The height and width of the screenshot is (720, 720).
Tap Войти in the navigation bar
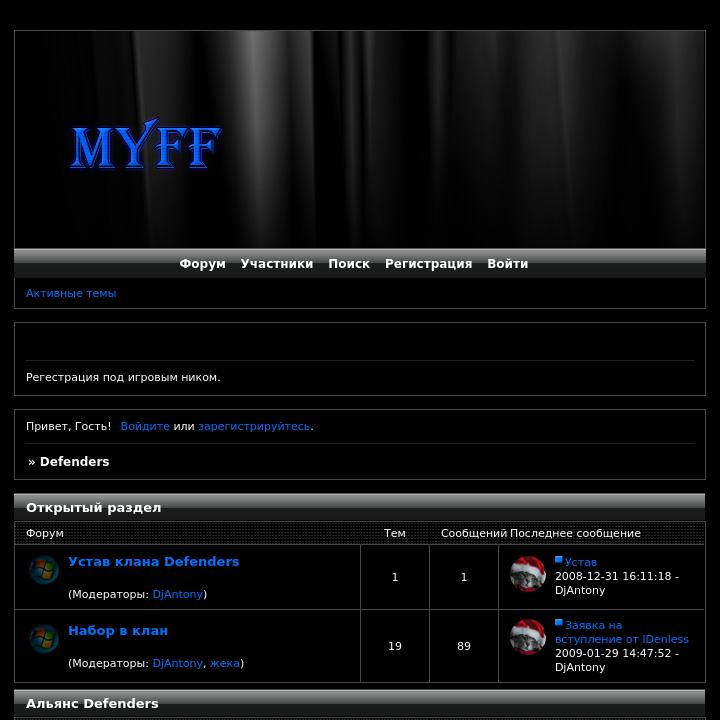tap(507, 264)
